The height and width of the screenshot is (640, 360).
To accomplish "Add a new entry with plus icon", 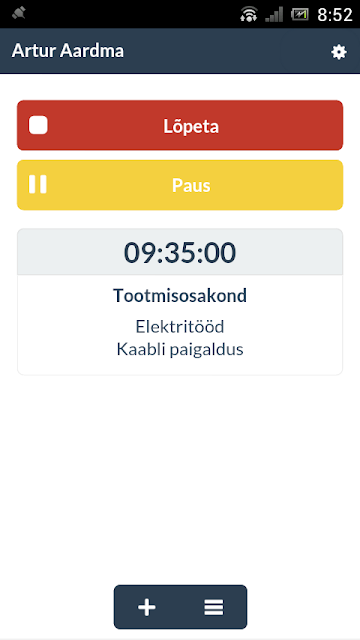I will click(147, 607).
